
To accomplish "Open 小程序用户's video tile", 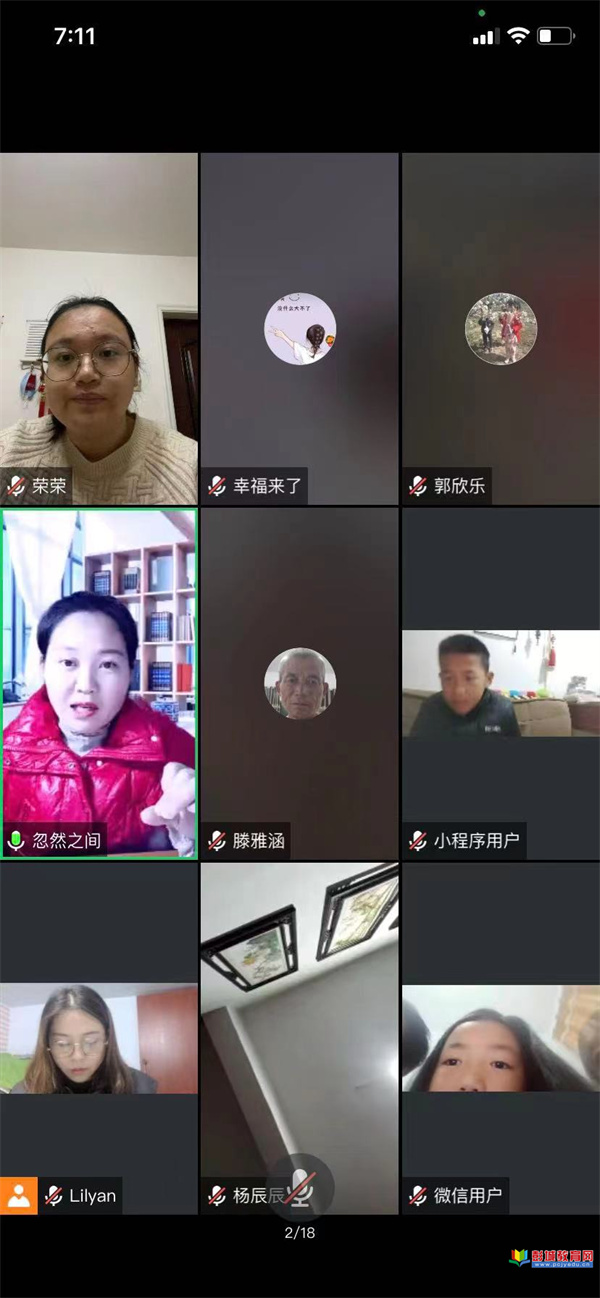I will (501, 682).
